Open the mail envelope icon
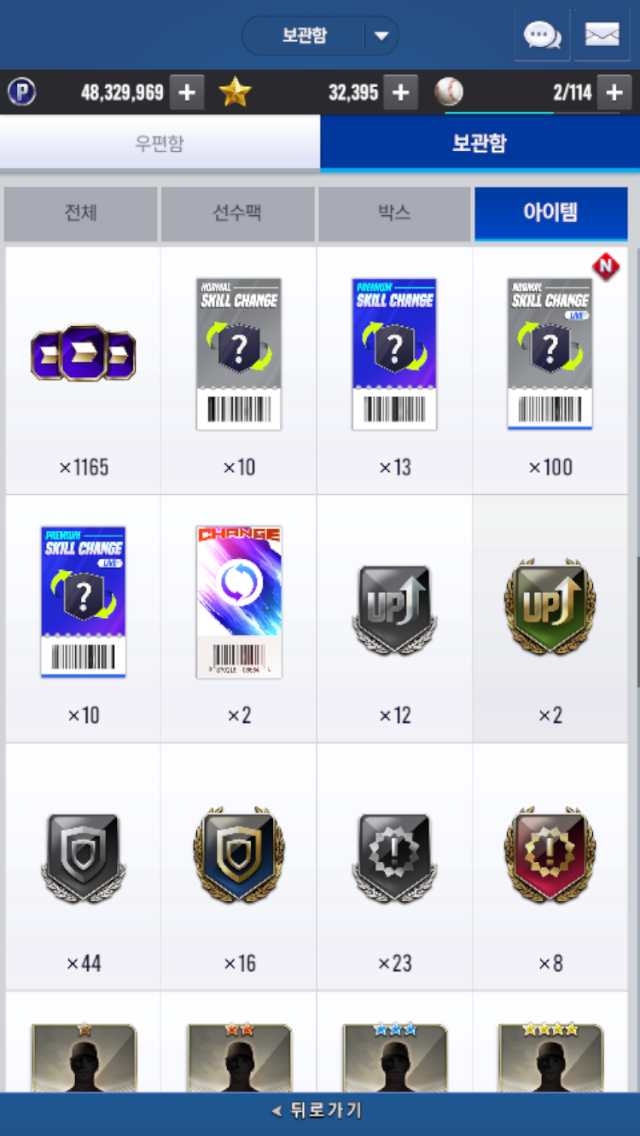The height and width of the screenshot is (1136, 640). coord(602,36)
